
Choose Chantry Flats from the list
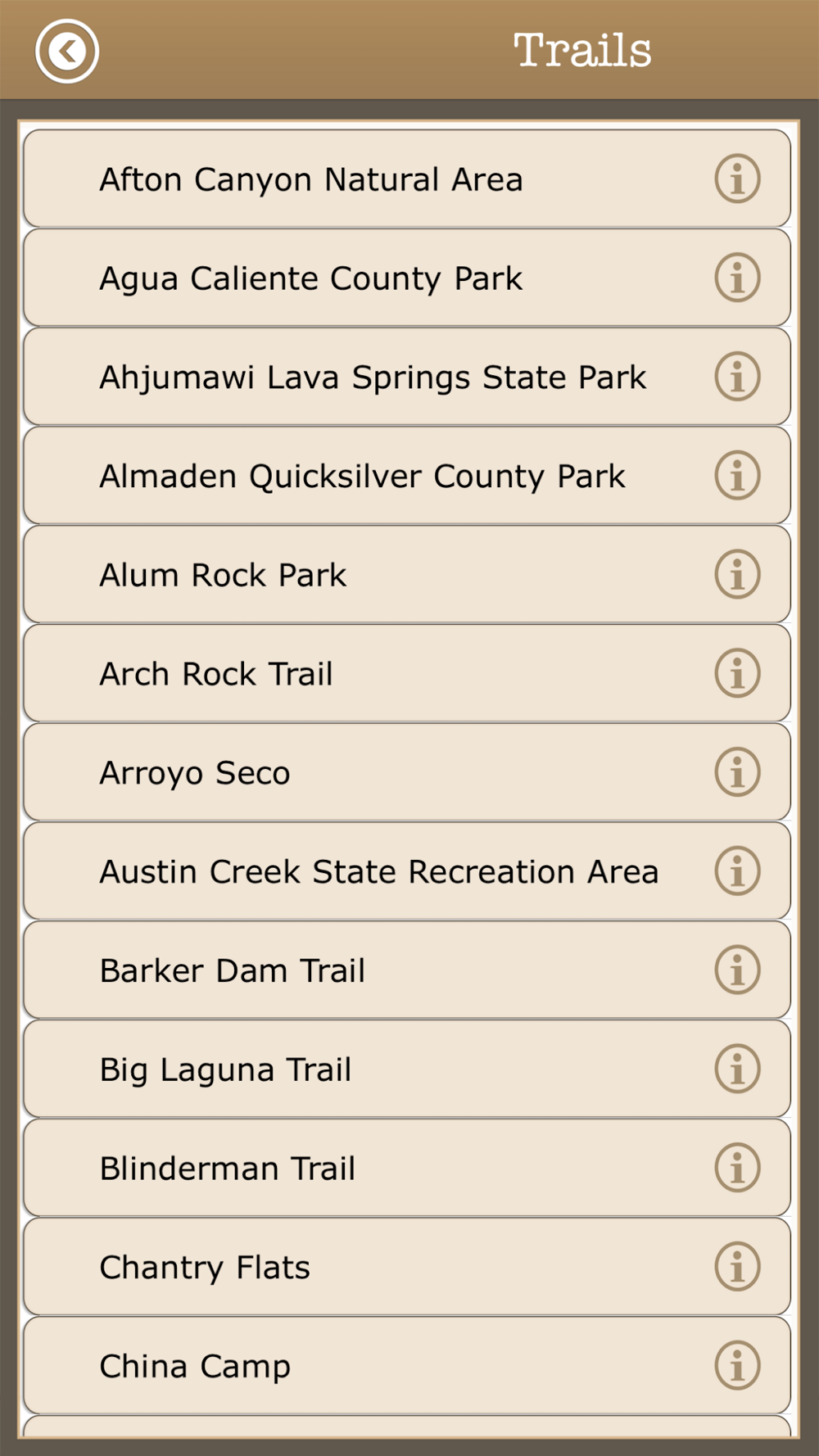coord(407,1267)
